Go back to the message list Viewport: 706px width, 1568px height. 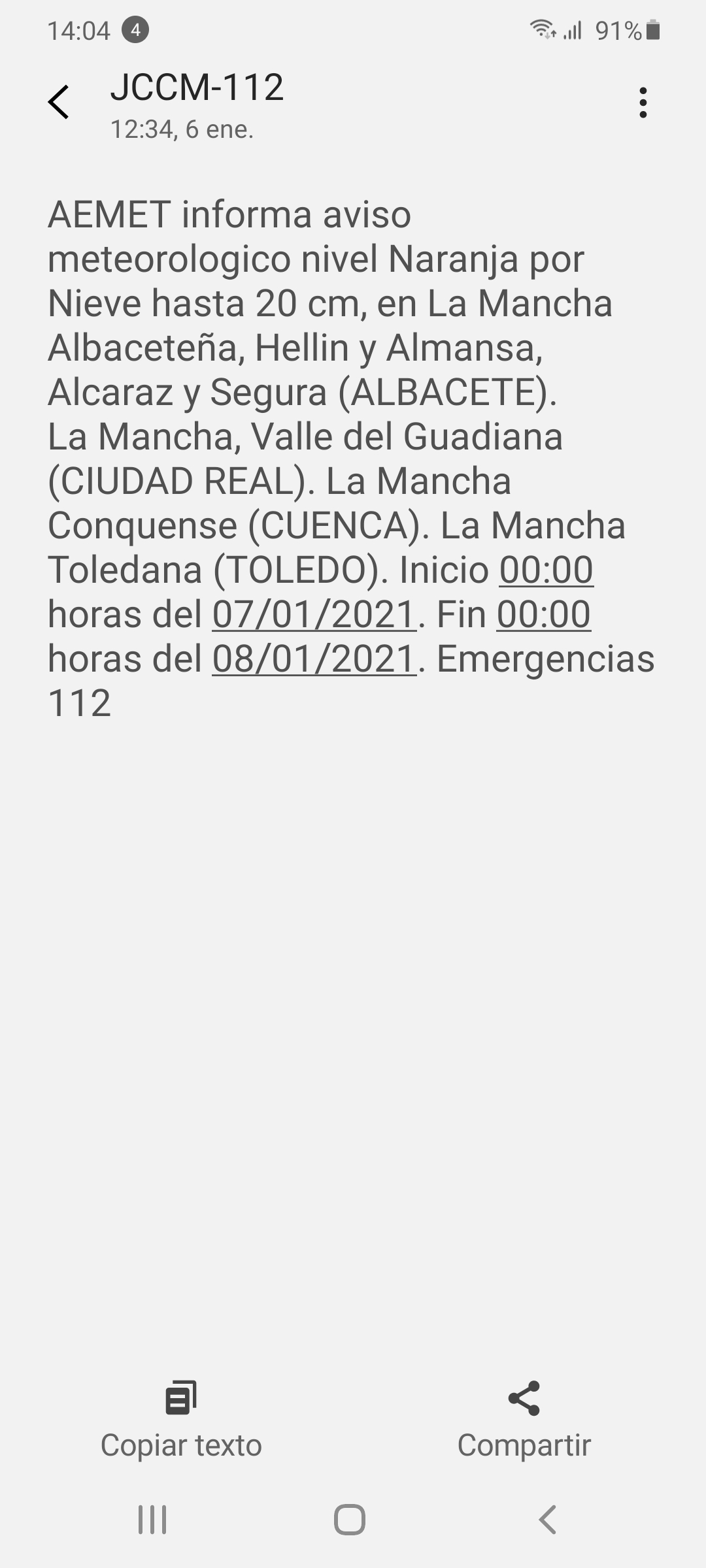[58, 103]
